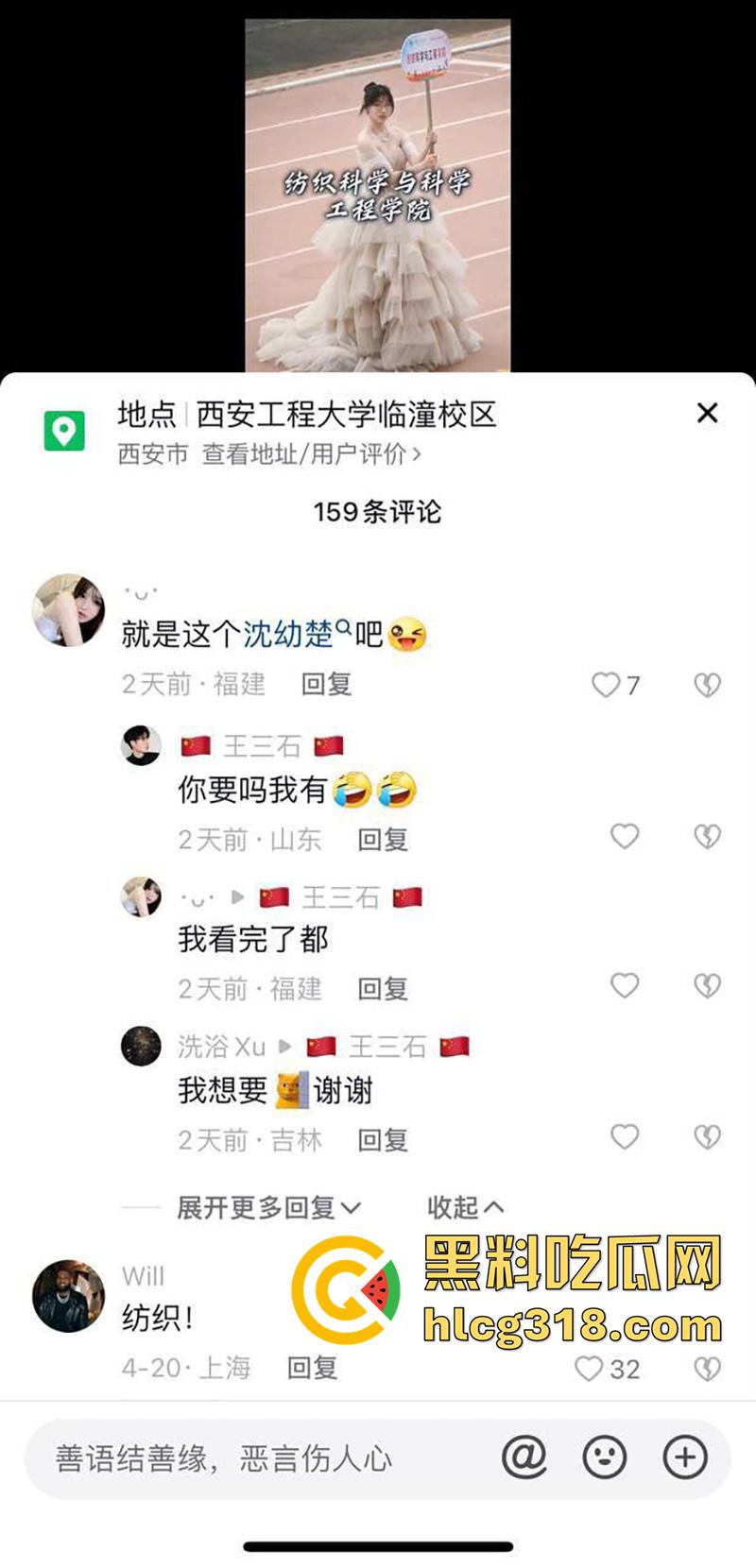Open the plus attachment button
Viewport: 756px width, 1568px height.
[x=685, y=1457]
